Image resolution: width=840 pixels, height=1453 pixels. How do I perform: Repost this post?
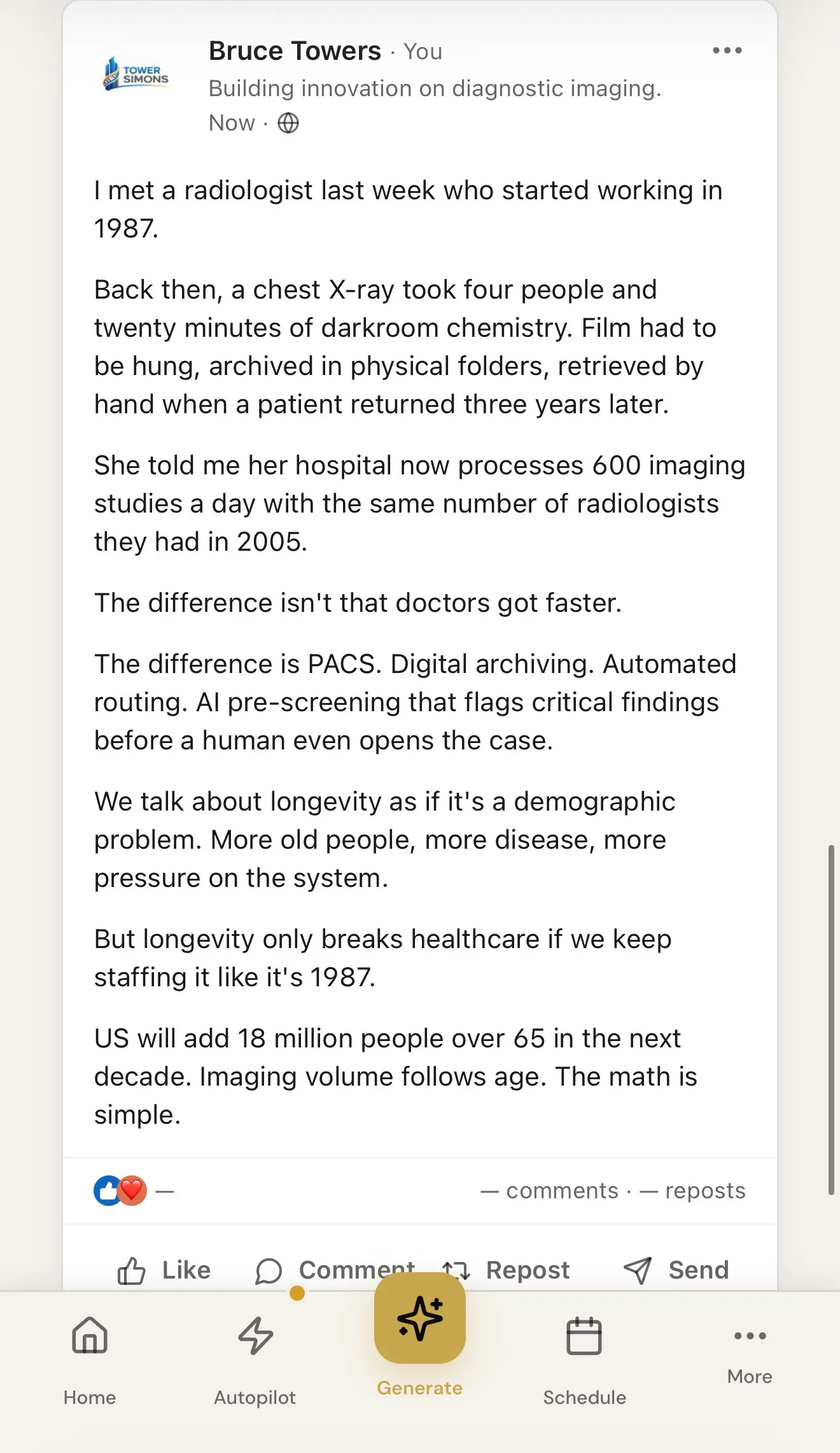506,1270
